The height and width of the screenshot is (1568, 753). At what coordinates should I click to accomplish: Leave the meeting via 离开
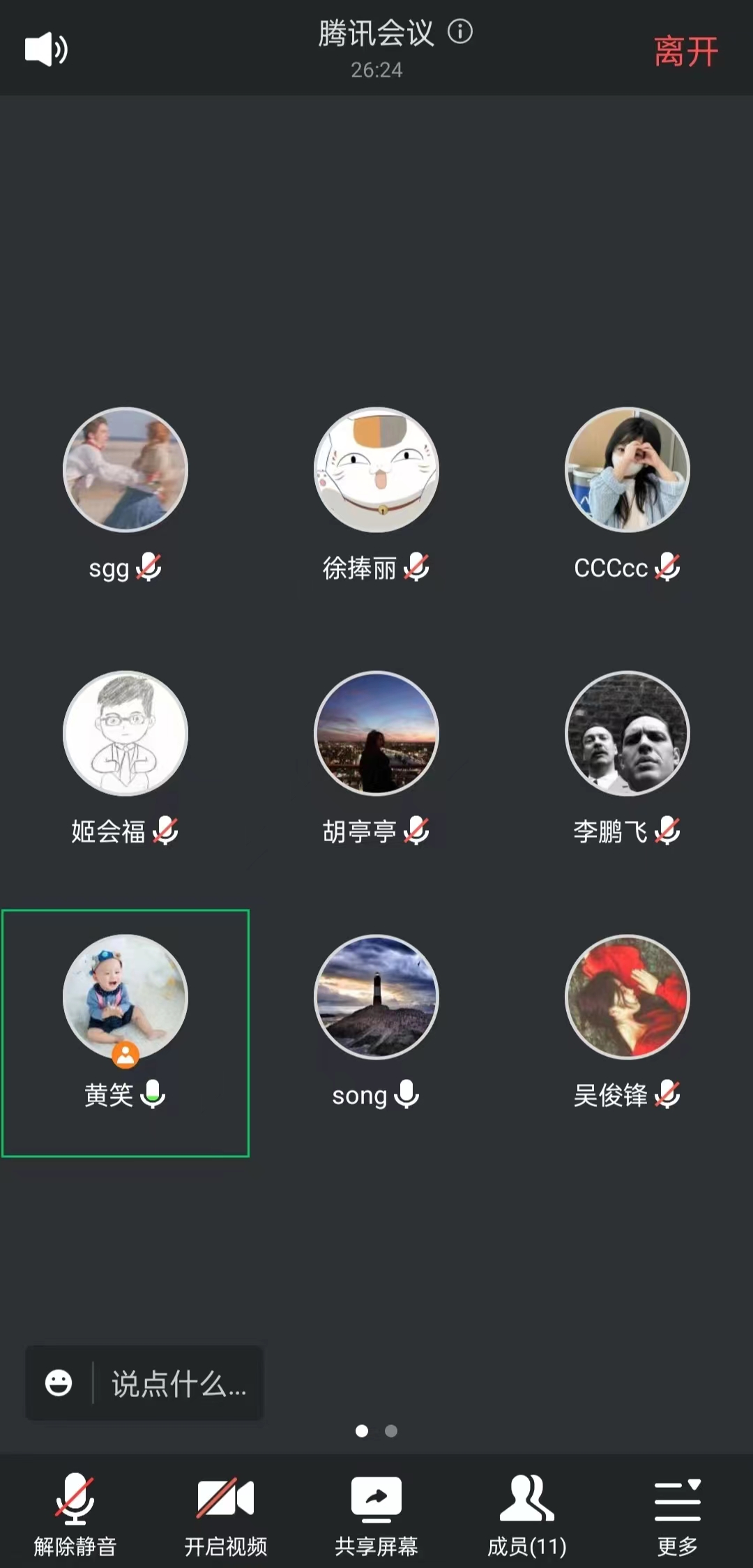685,52
